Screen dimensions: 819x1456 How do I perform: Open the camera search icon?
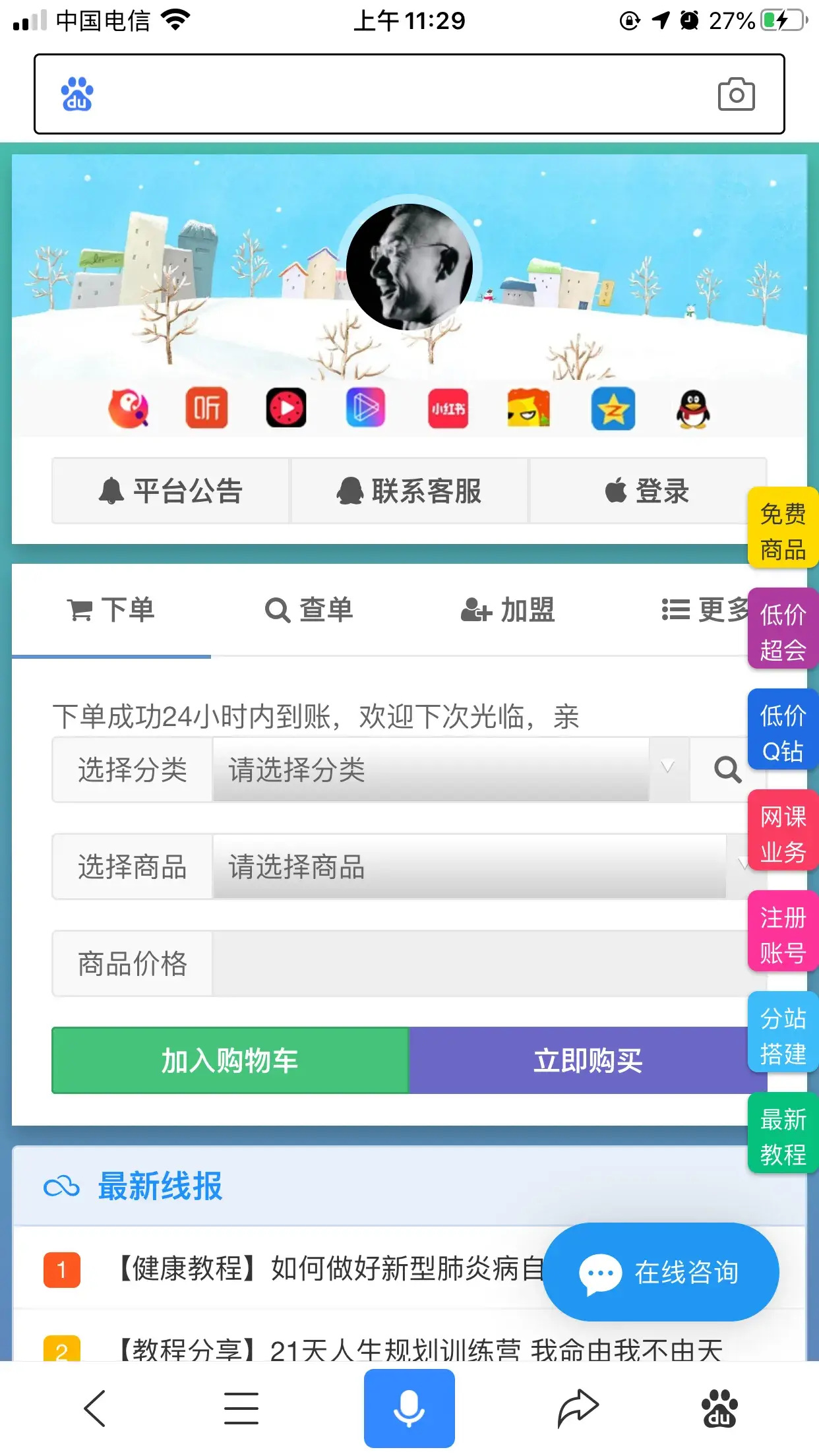click(x=736, y=94)
